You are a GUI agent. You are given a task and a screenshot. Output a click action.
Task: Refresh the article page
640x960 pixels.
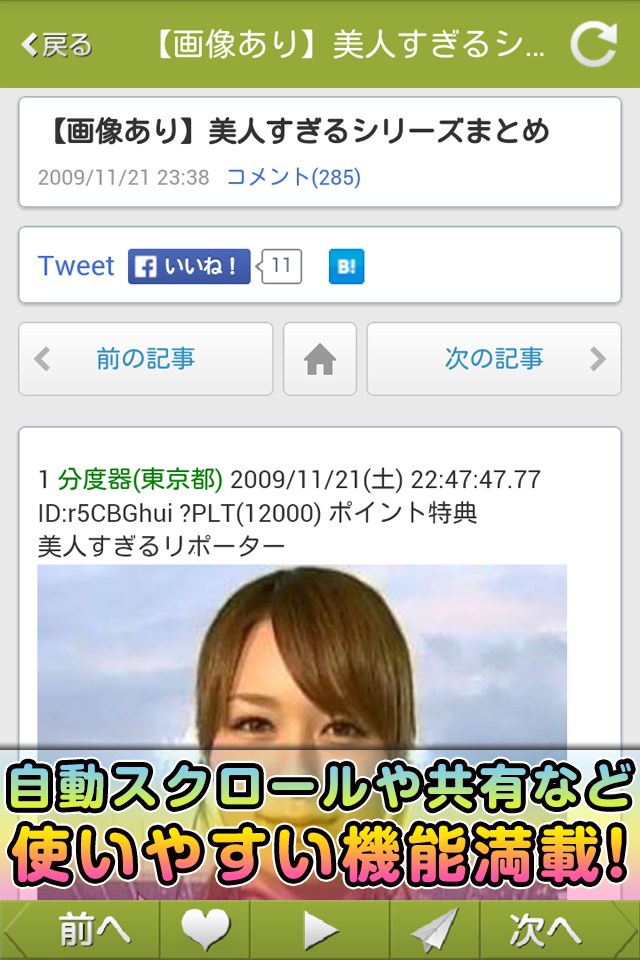click(x=593, y=45)
